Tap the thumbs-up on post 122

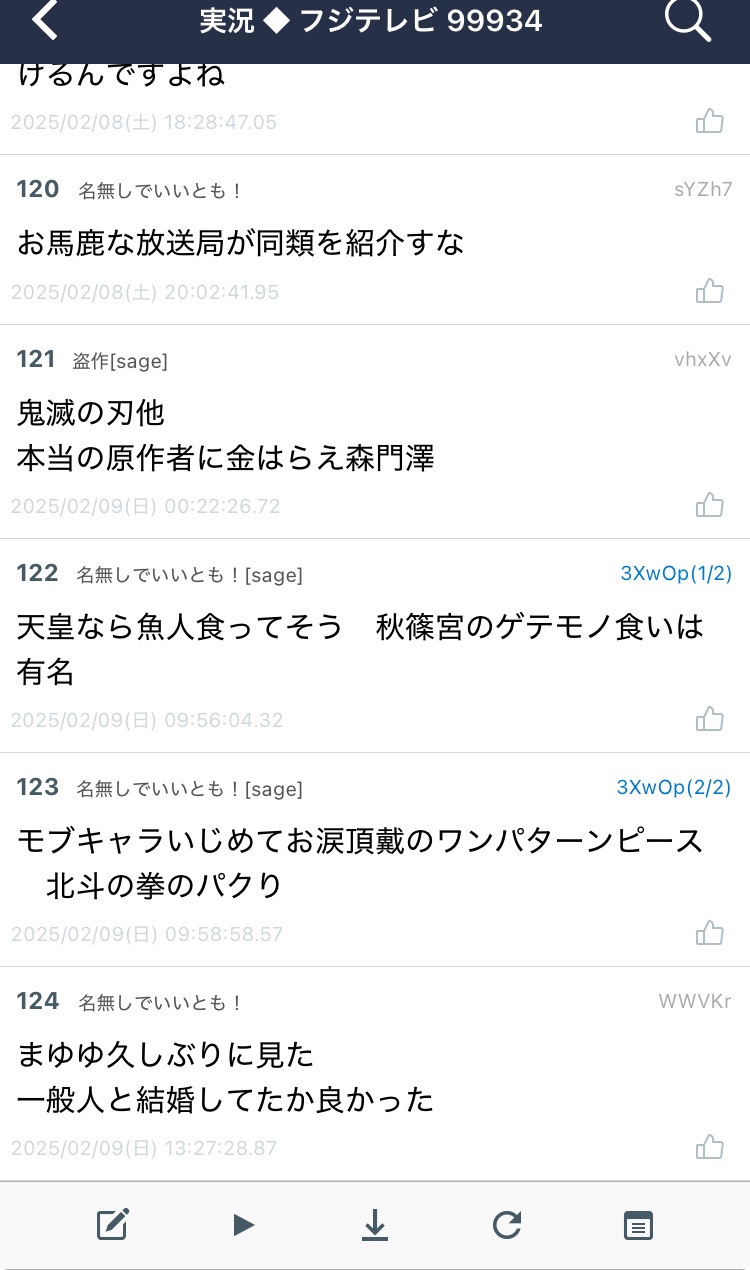pyautogui.click(x=710, y=719)
